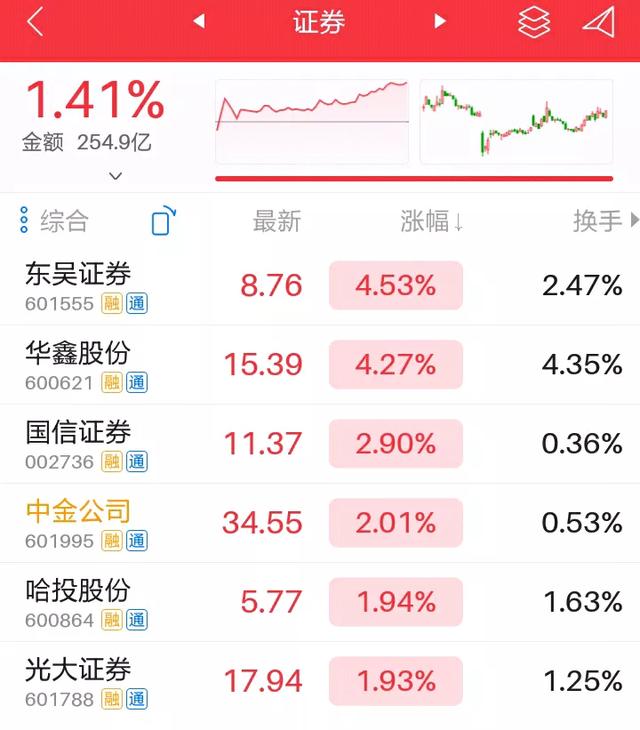The height and width of the screenshot is (730, 640).
Task: Switch to the previous sector
Action: coord(198,21)
